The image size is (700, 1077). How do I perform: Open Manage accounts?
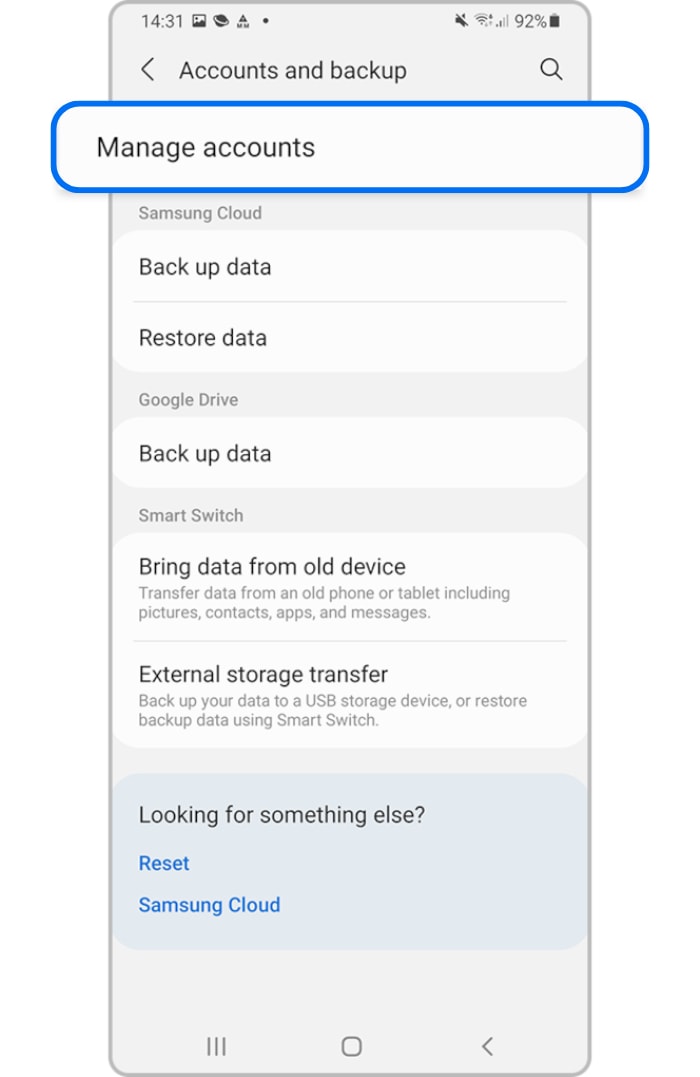[350, 148]
